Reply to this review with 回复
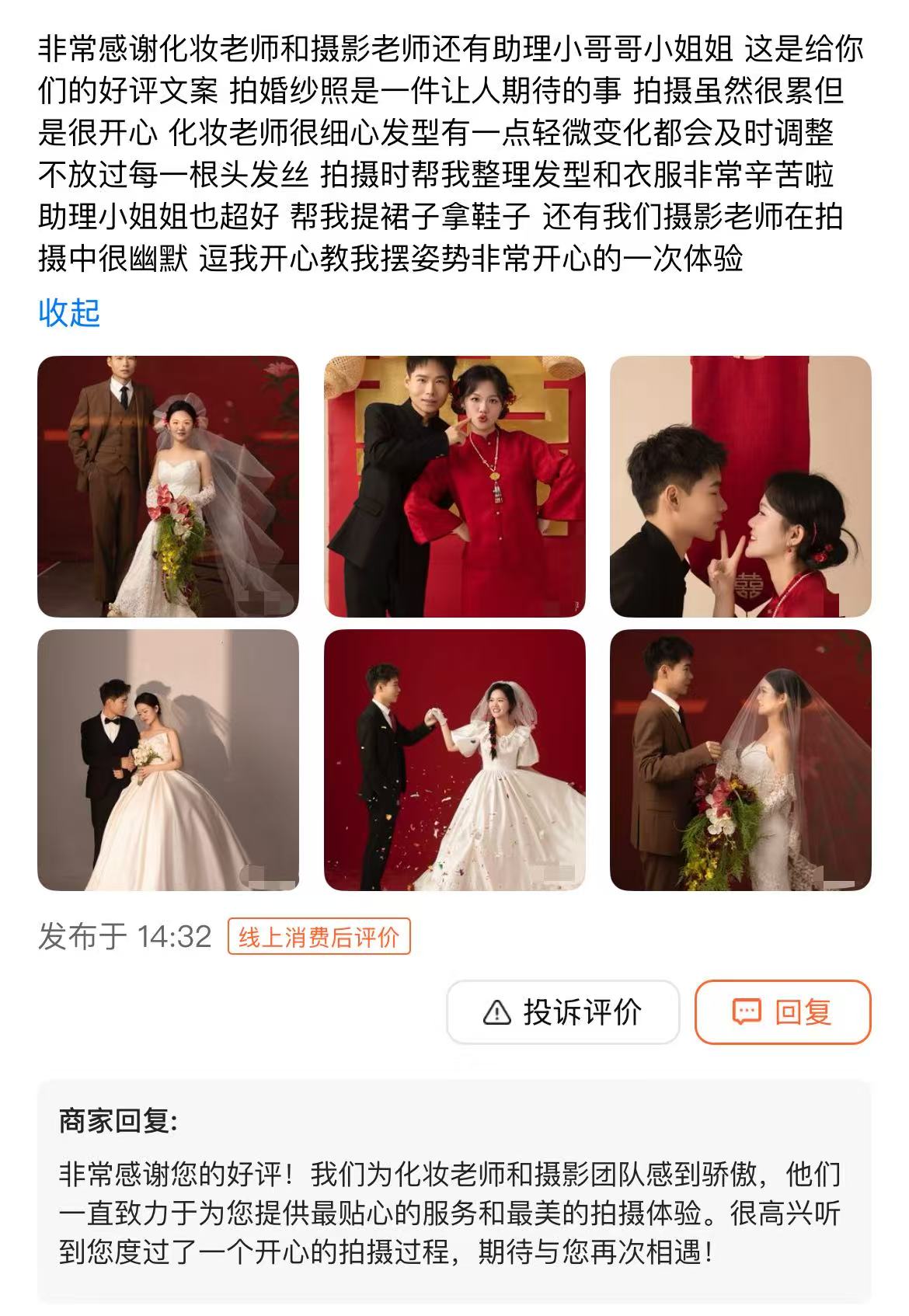The image size is (909, 1316). point(782,1012)
